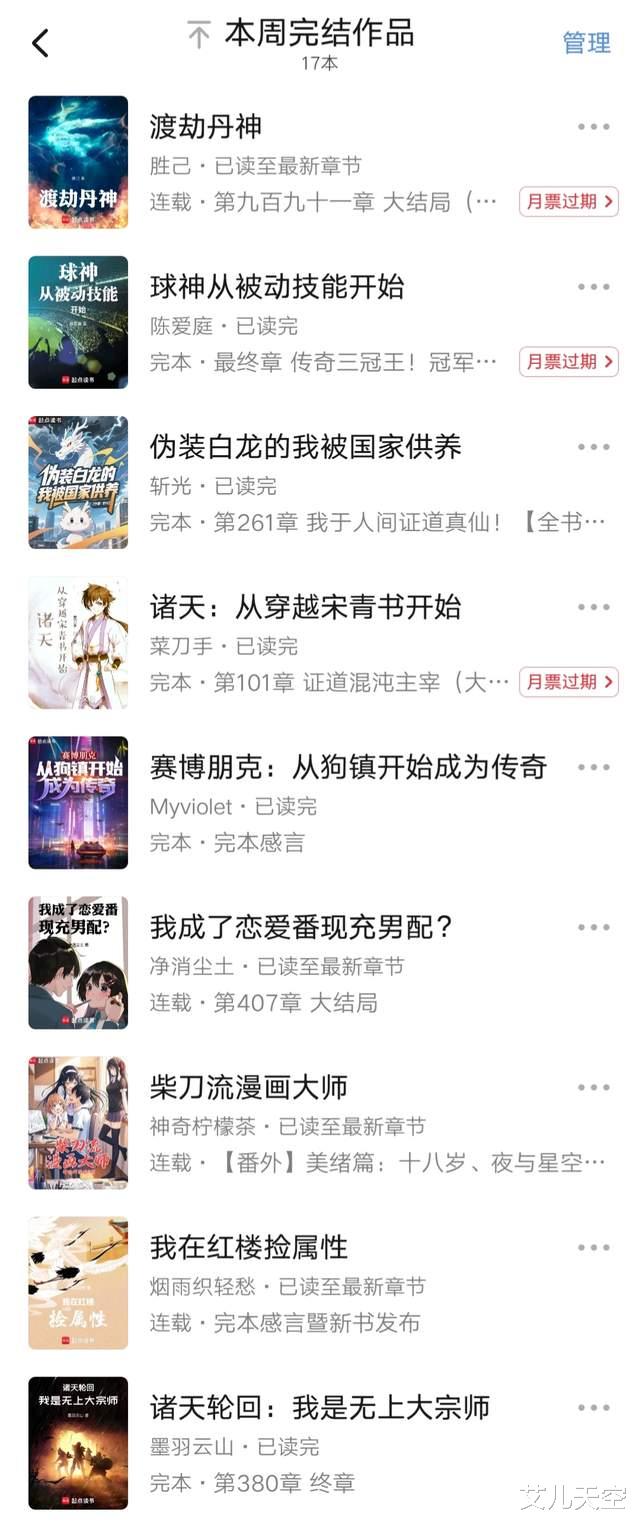Viewport: 640px width, 1528px height.
Task: Tap 管理 to manage the book list
Action: pyautogui.click(x=586, y=43)
